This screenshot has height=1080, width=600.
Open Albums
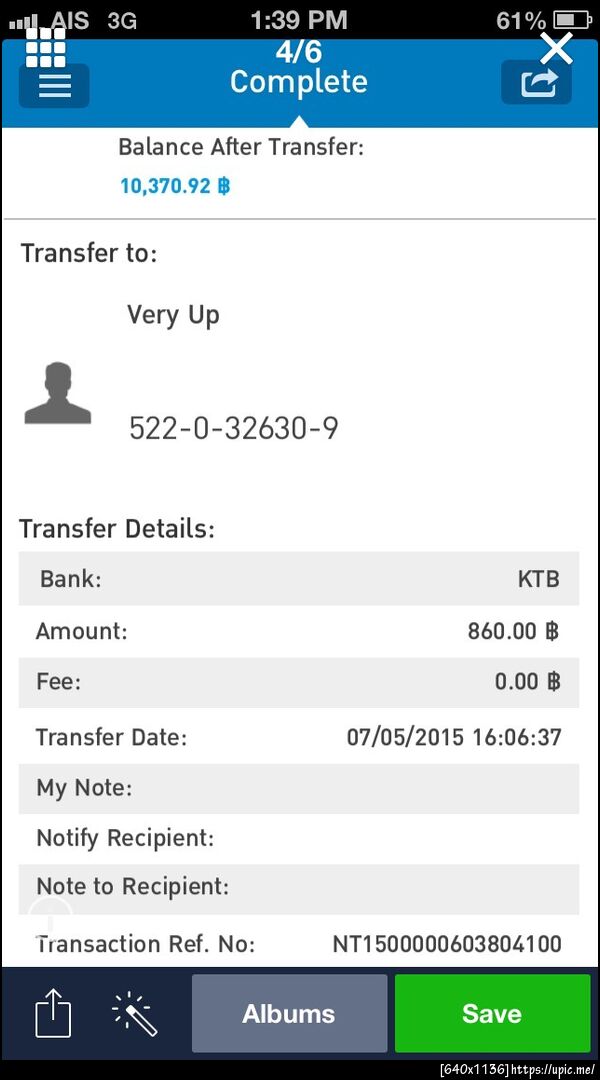pos(289,1014)
